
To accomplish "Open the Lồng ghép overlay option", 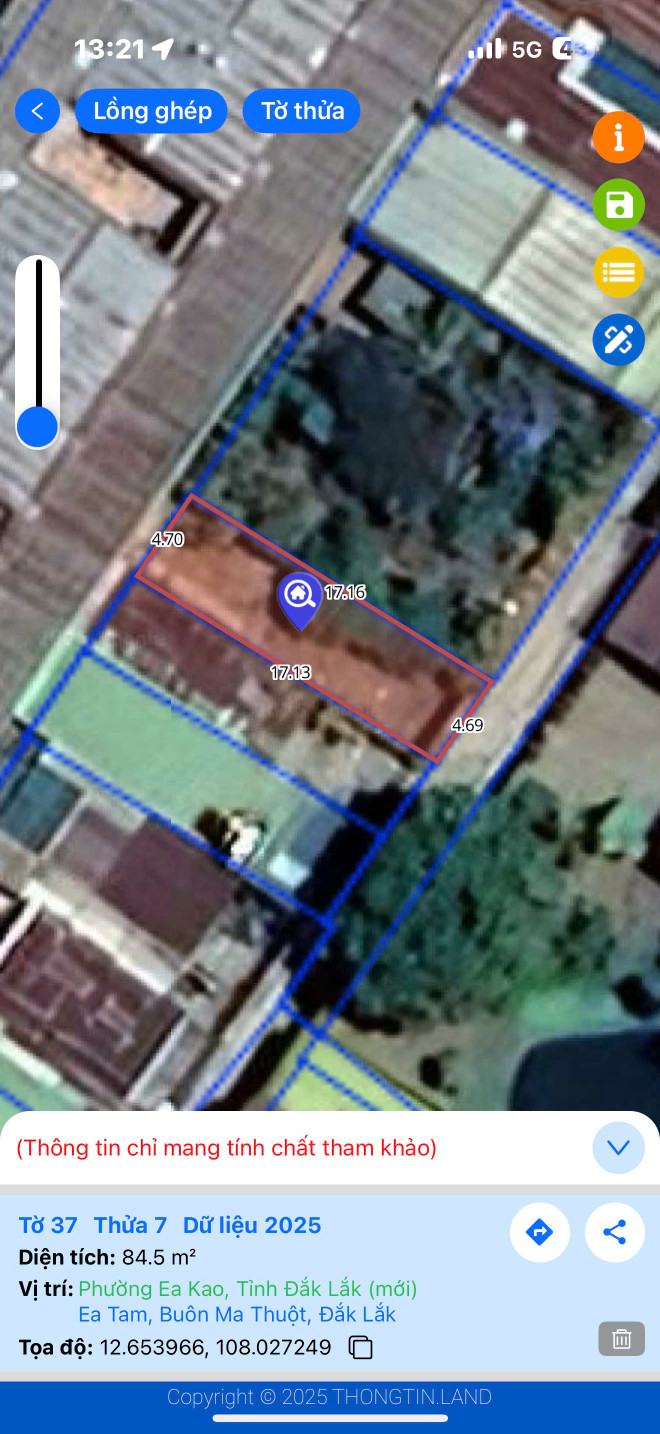I will 152,111.
